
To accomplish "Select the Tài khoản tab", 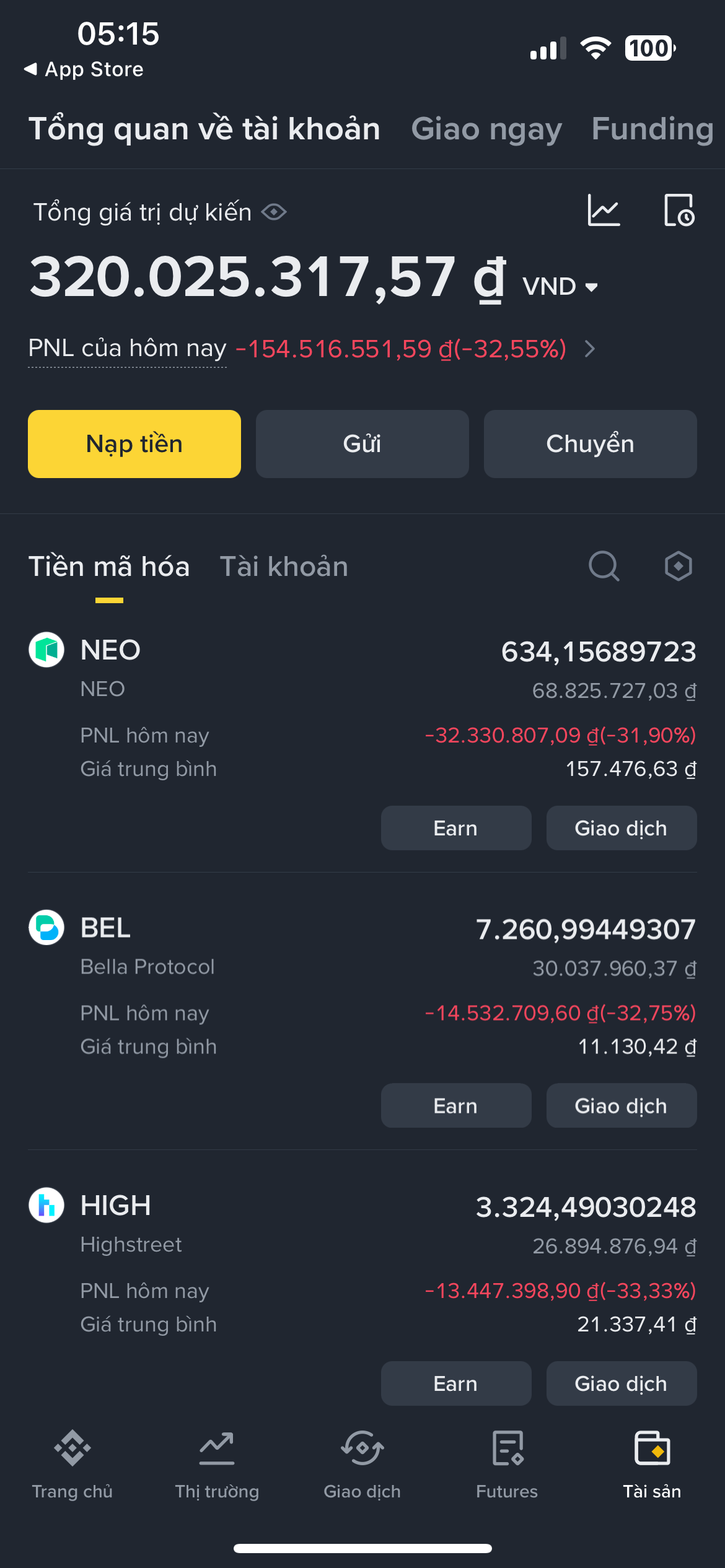I will (284, 567).
